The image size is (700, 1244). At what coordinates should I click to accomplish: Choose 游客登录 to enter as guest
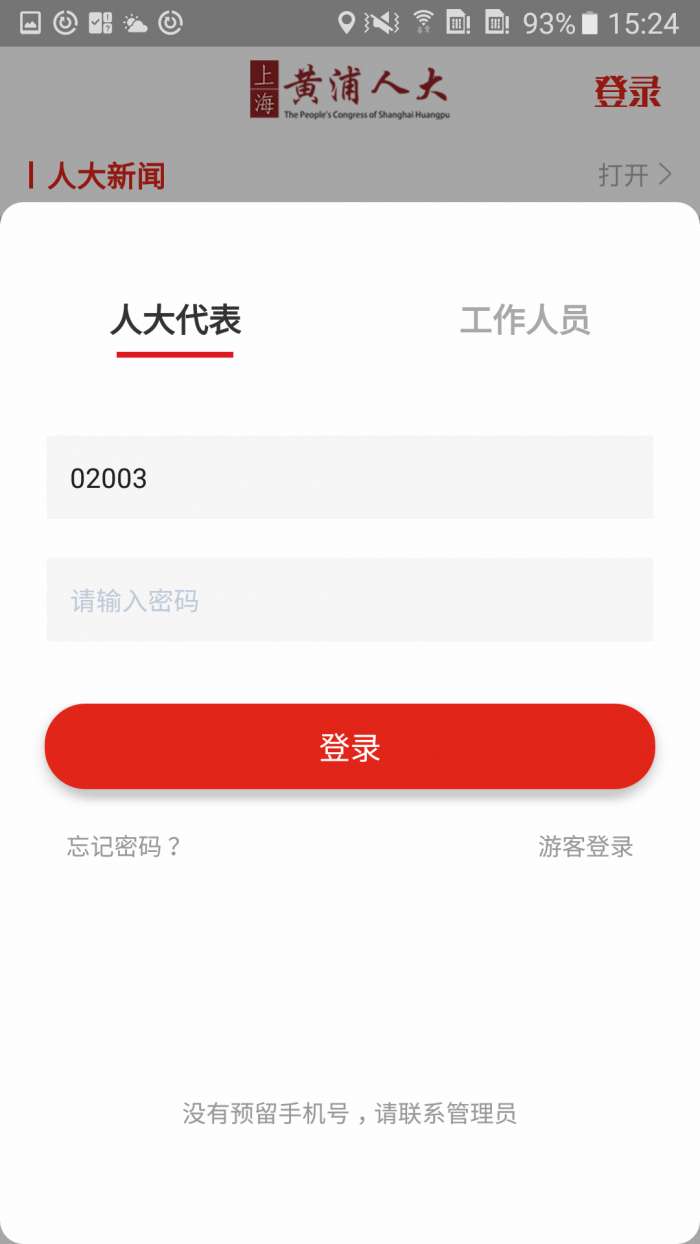(585, 847)
